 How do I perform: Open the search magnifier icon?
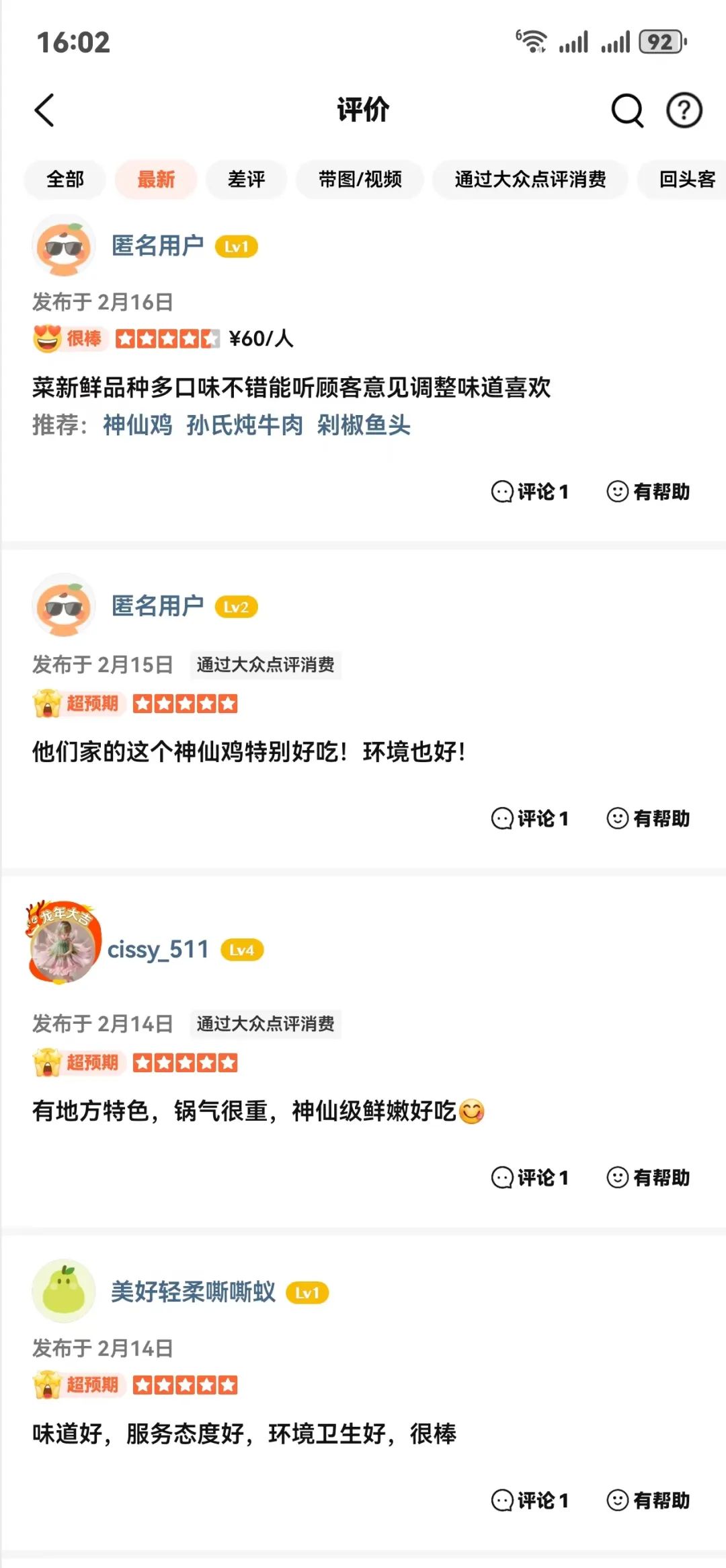tap(627, 110)
